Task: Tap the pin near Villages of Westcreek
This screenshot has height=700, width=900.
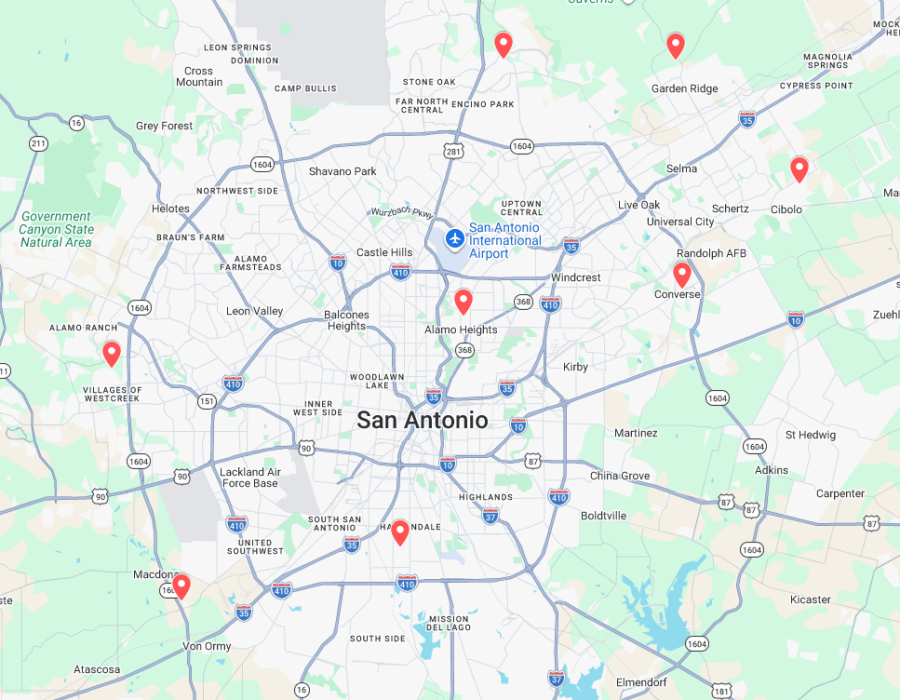Action: (112, 352)
